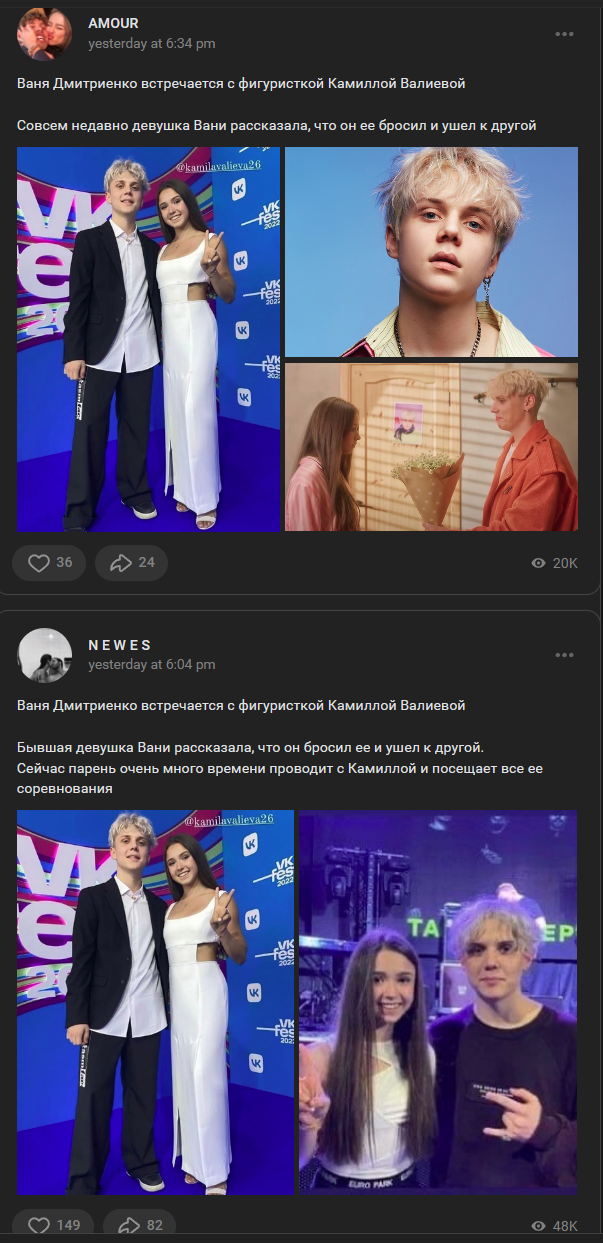This screenshot has width=603, height=1243.
Task: Like the AMOUR post
Action: pos(49,562)
